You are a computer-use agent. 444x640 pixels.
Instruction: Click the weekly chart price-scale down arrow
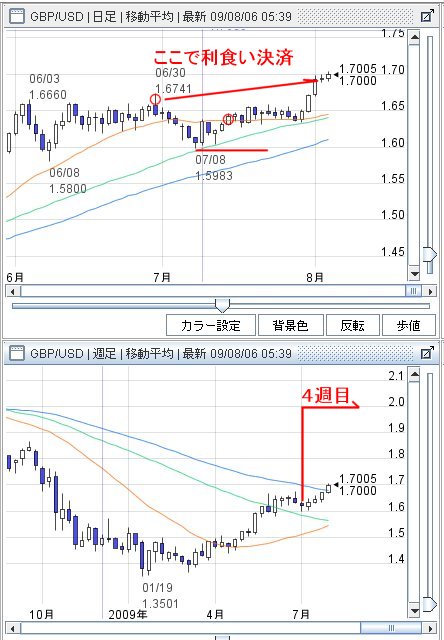click(x=414, y=611)
